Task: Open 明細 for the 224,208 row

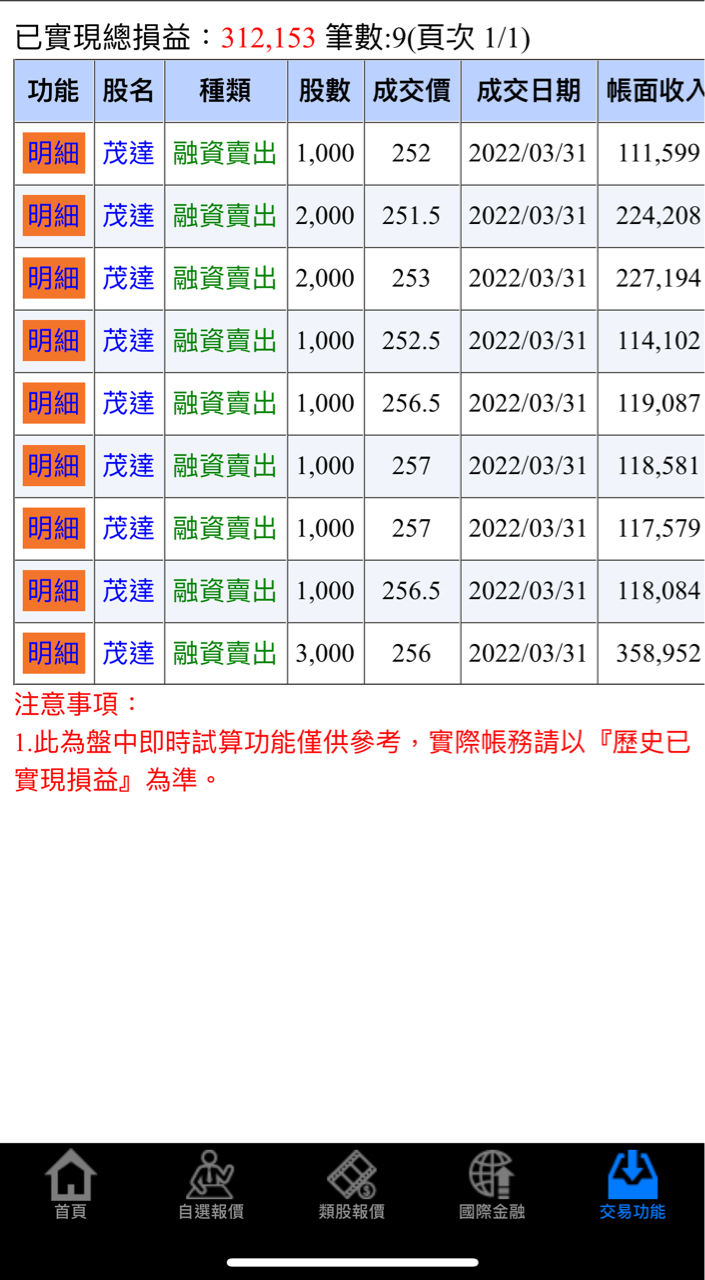Action: tap(54, 215)
